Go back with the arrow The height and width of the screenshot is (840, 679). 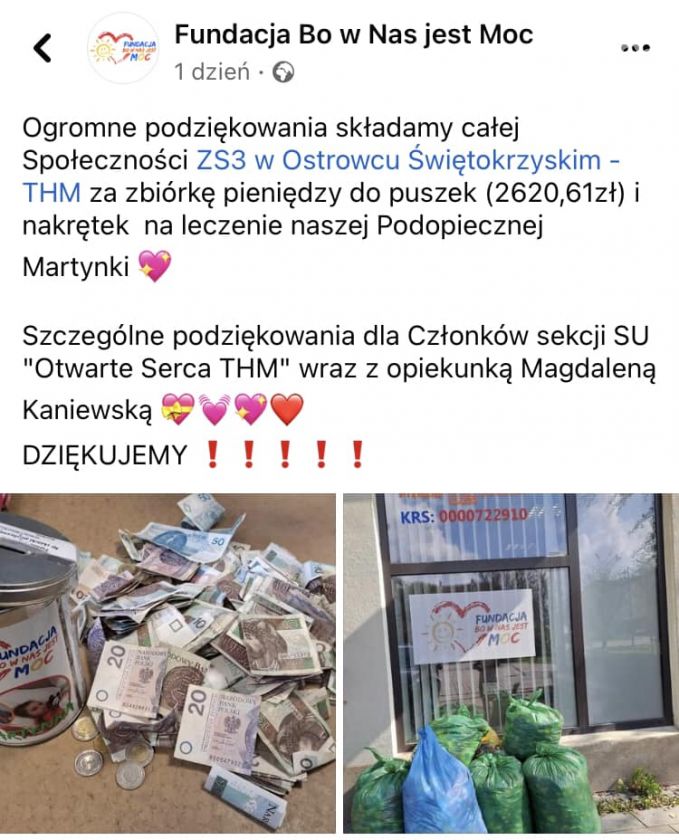43,47
